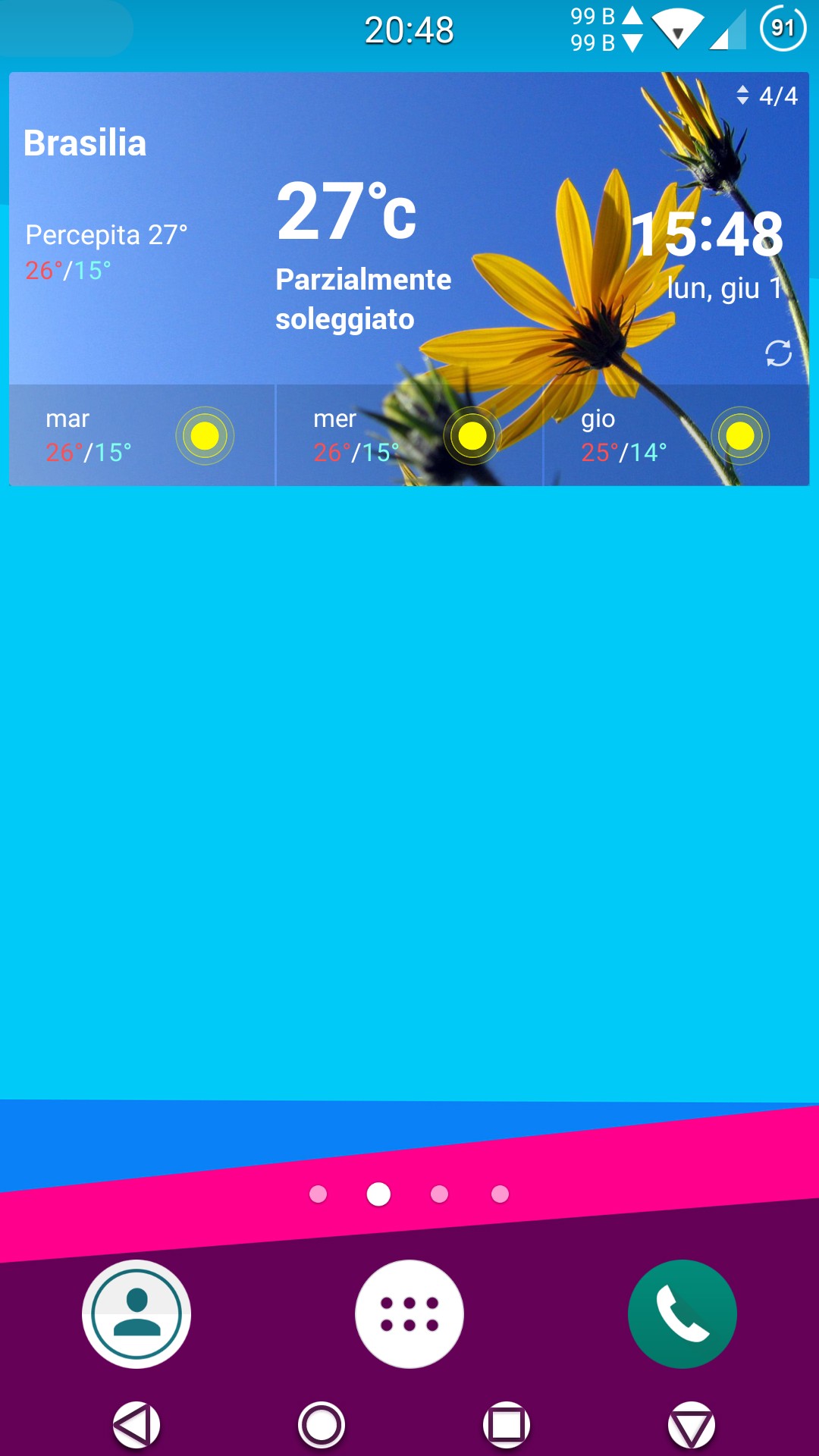Open the 15:48 clock in the widget
Viewport: 819px width, 1456px height.
(x=707, y=234)
